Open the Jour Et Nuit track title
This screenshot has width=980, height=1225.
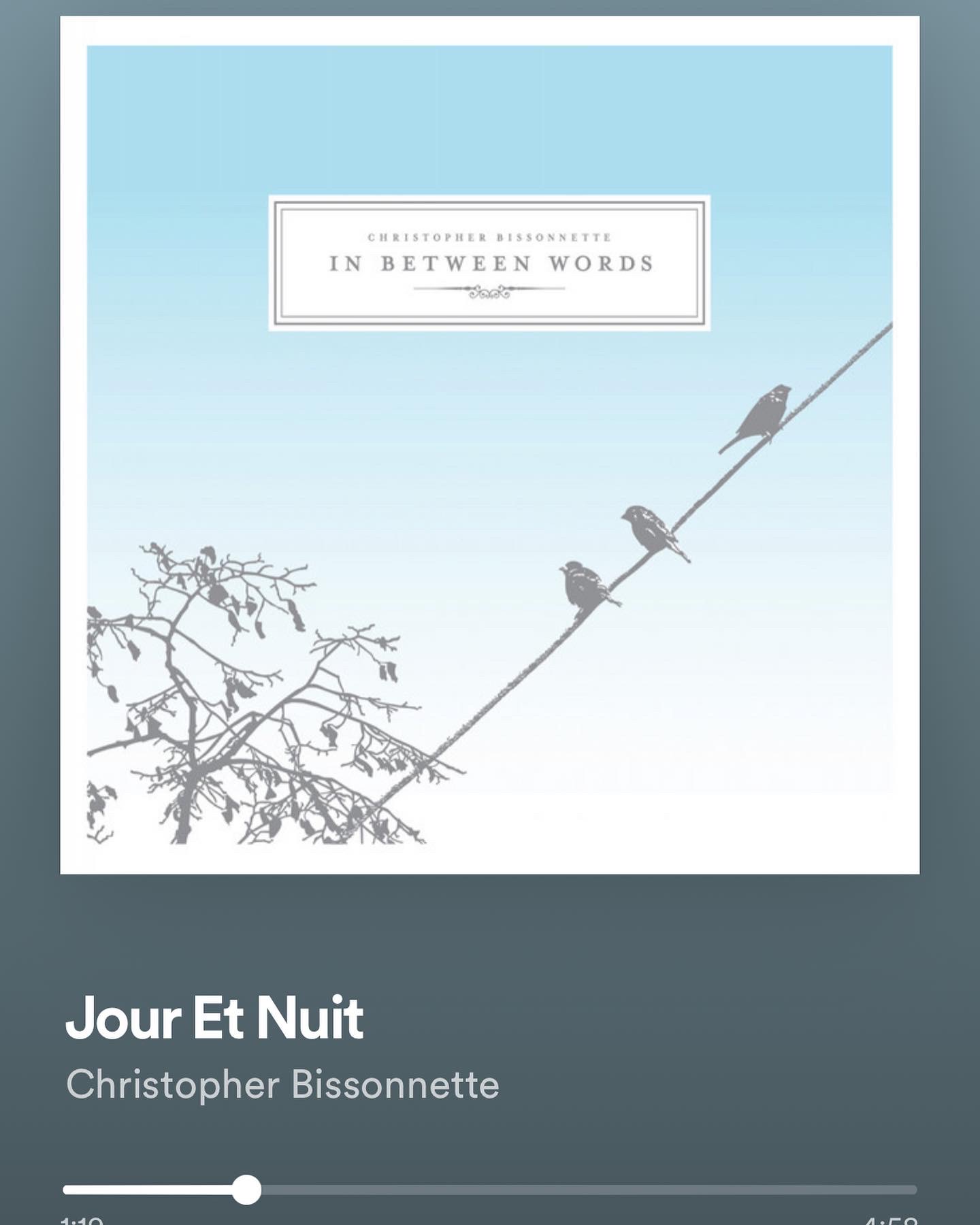214,1019
